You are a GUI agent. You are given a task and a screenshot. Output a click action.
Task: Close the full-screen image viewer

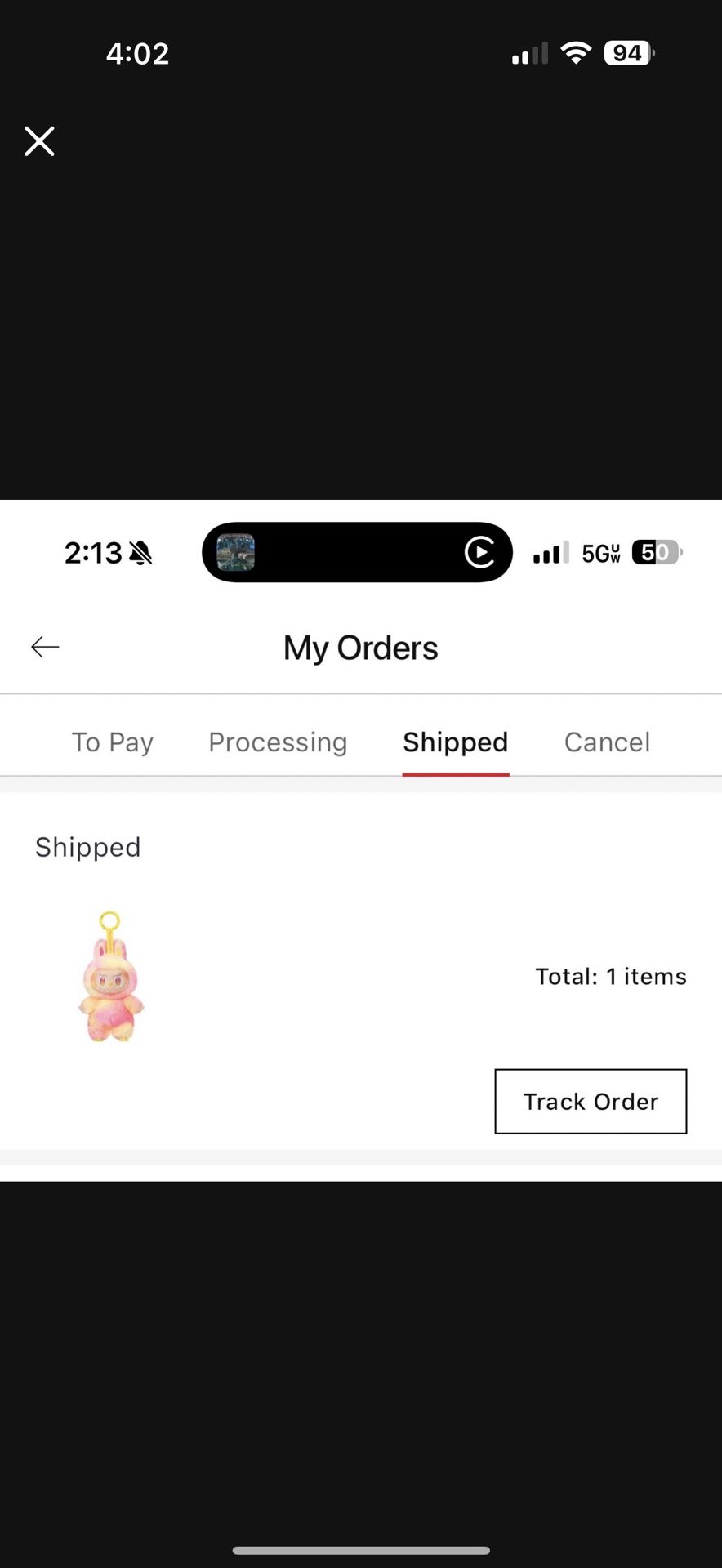[x=39, y=141]
